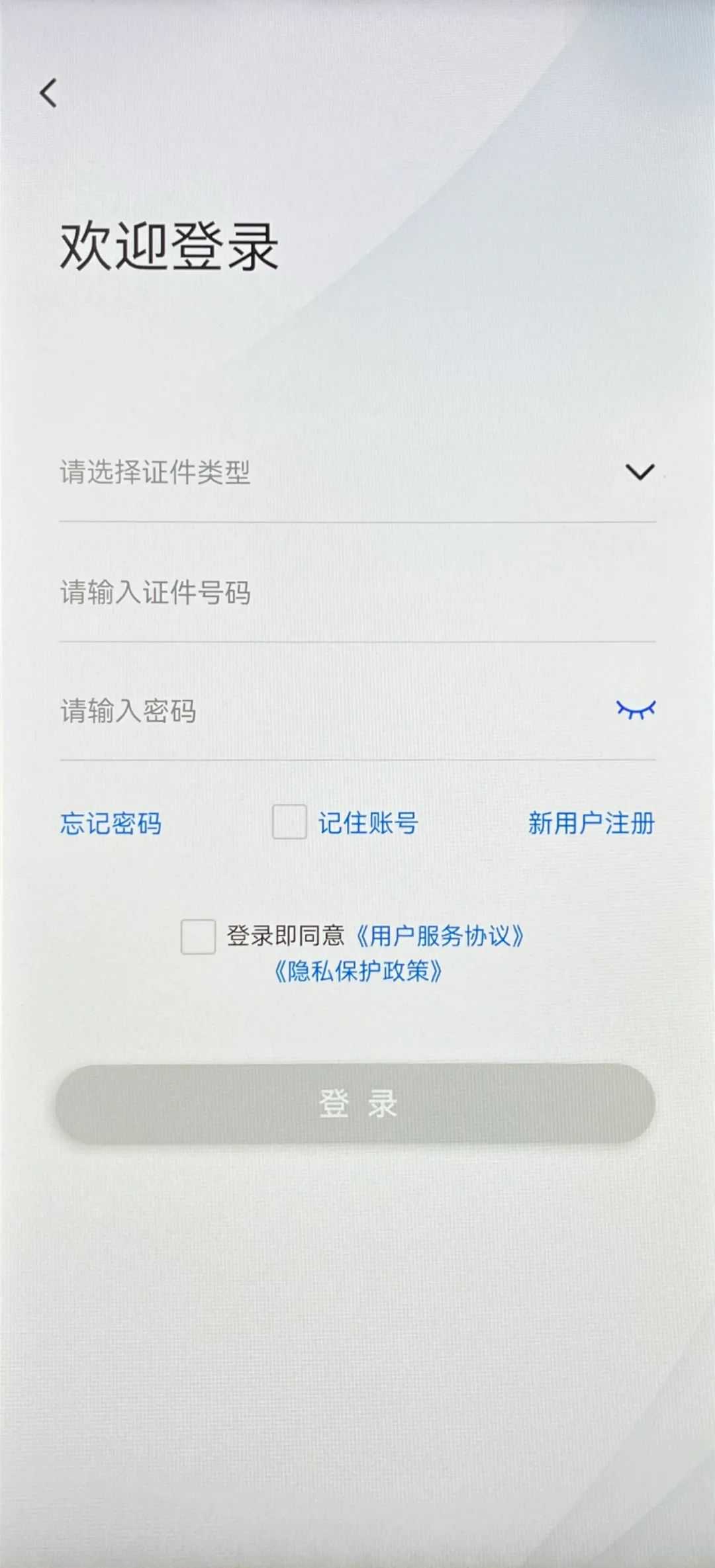Tap the 登录 button
The width and height of the screenshot is (715, 1568).
point(356,1104)
